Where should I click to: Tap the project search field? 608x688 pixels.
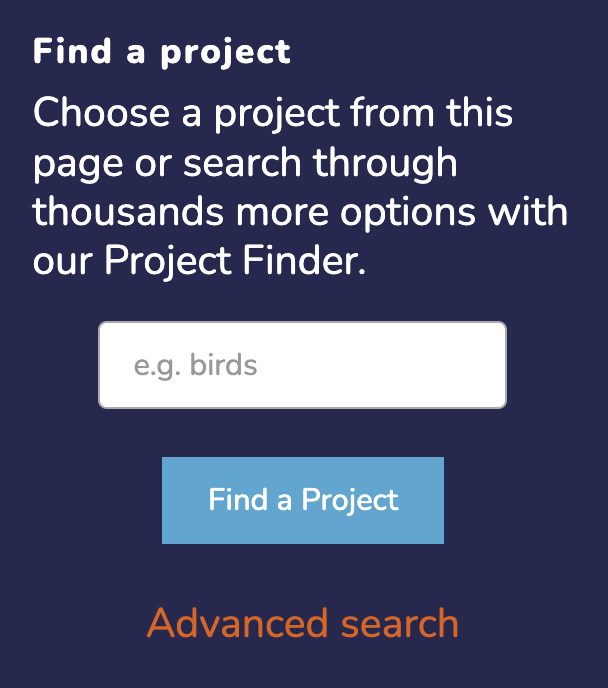click(302, 365)
